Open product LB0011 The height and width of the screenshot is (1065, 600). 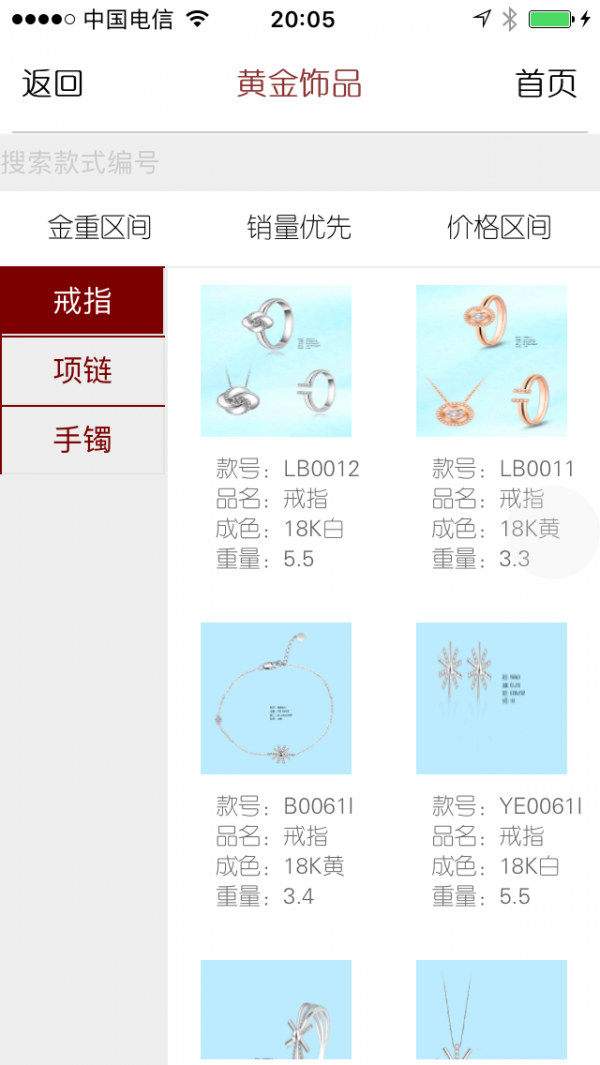(491, 361)
